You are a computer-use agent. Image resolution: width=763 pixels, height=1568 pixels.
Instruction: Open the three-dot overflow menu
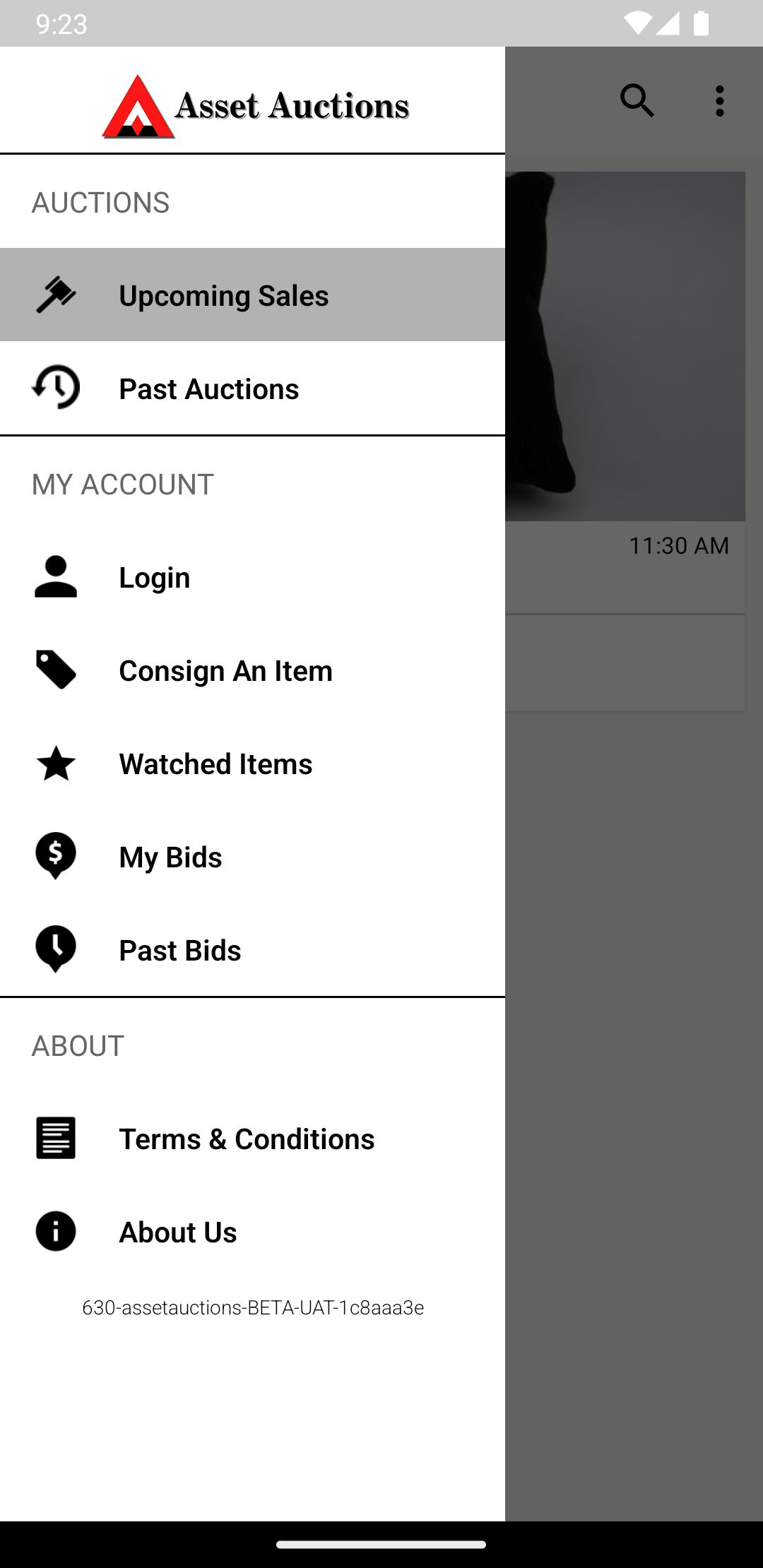[x=719, y=101]
